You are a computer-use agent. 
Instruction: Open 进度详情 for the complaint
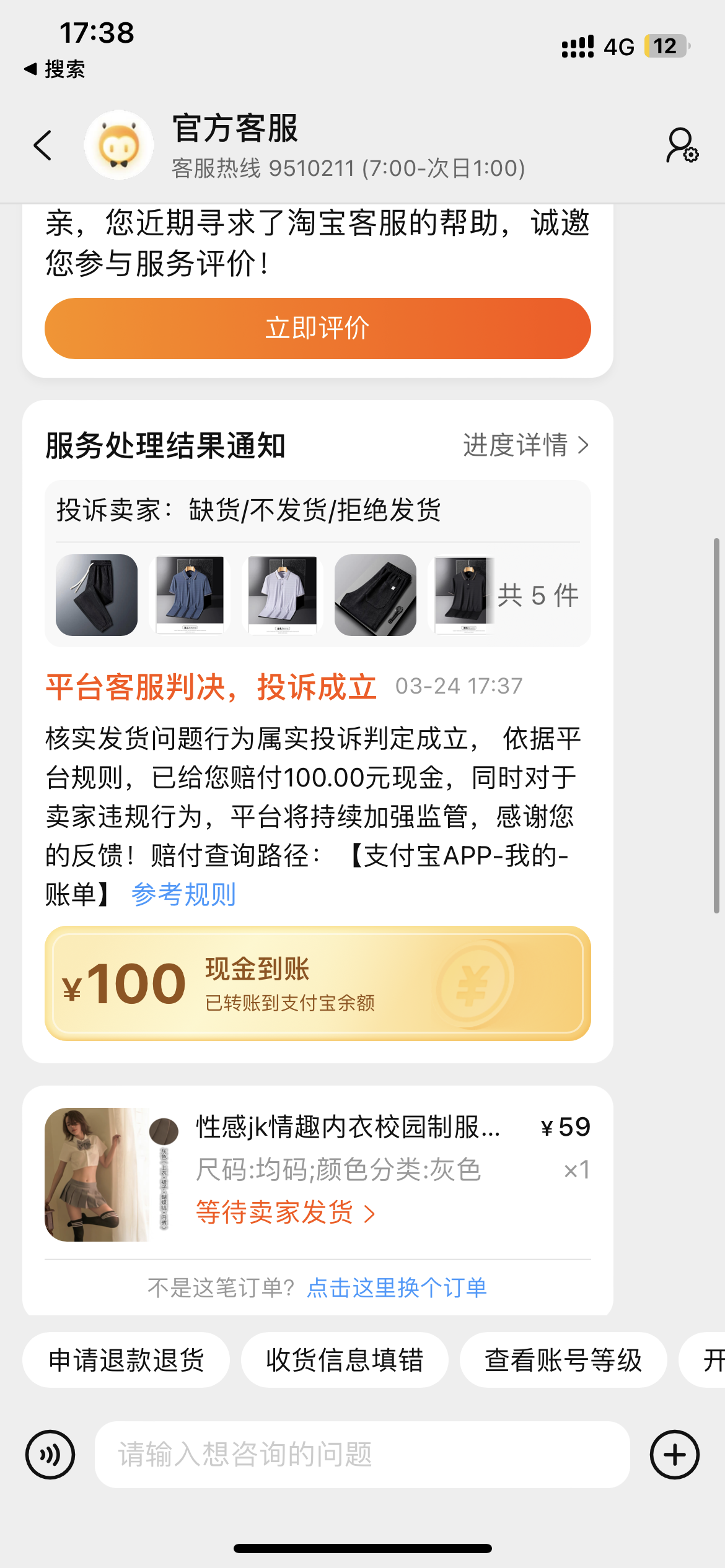pos(525,445)
